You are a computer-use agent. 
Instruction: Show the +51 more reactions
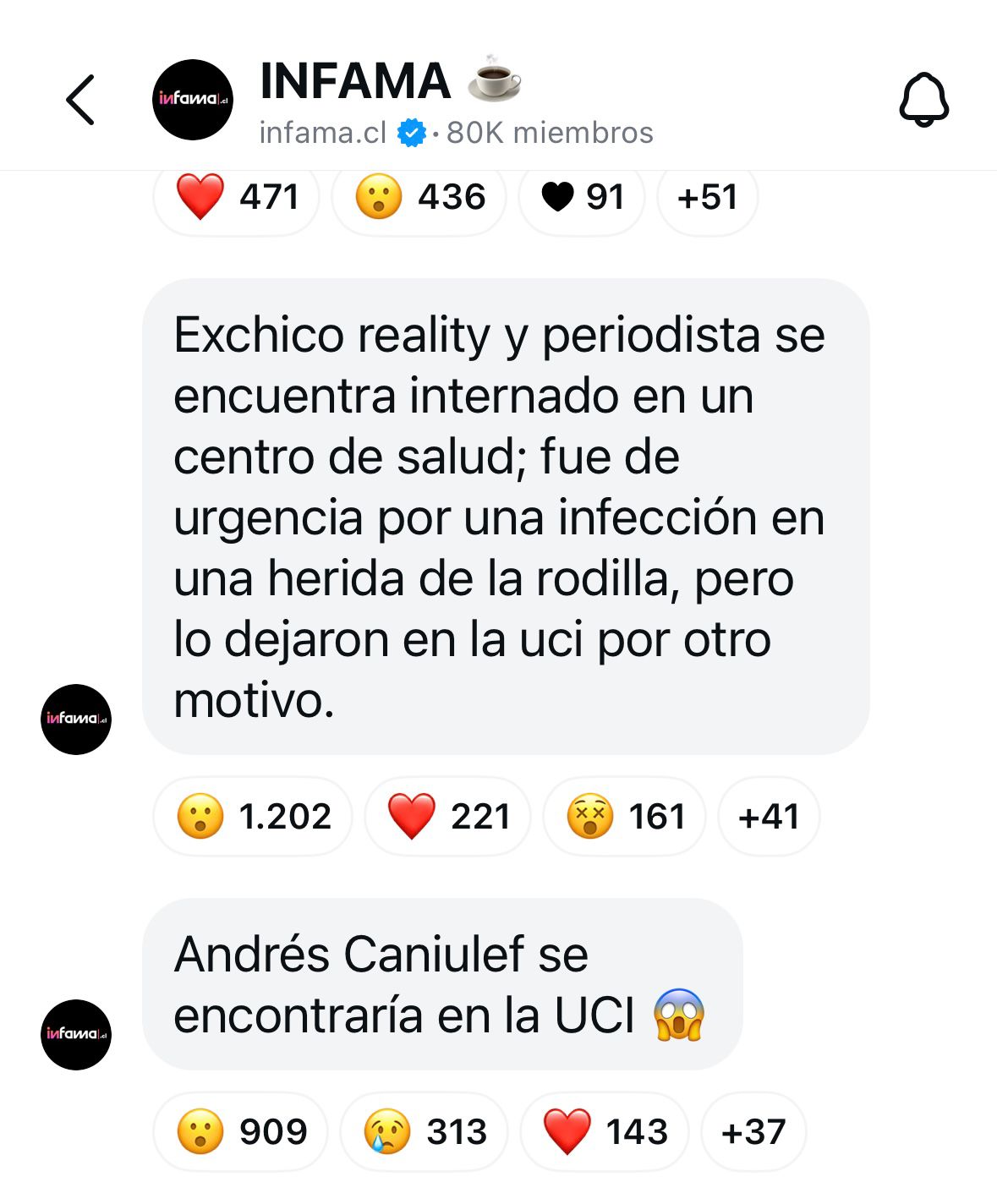point(707,198)
